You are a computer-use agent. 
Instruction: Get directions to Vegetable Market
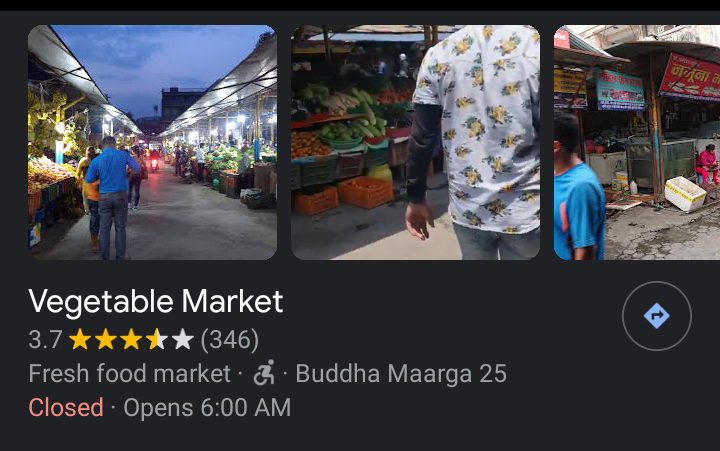click(x=656, y=317)
